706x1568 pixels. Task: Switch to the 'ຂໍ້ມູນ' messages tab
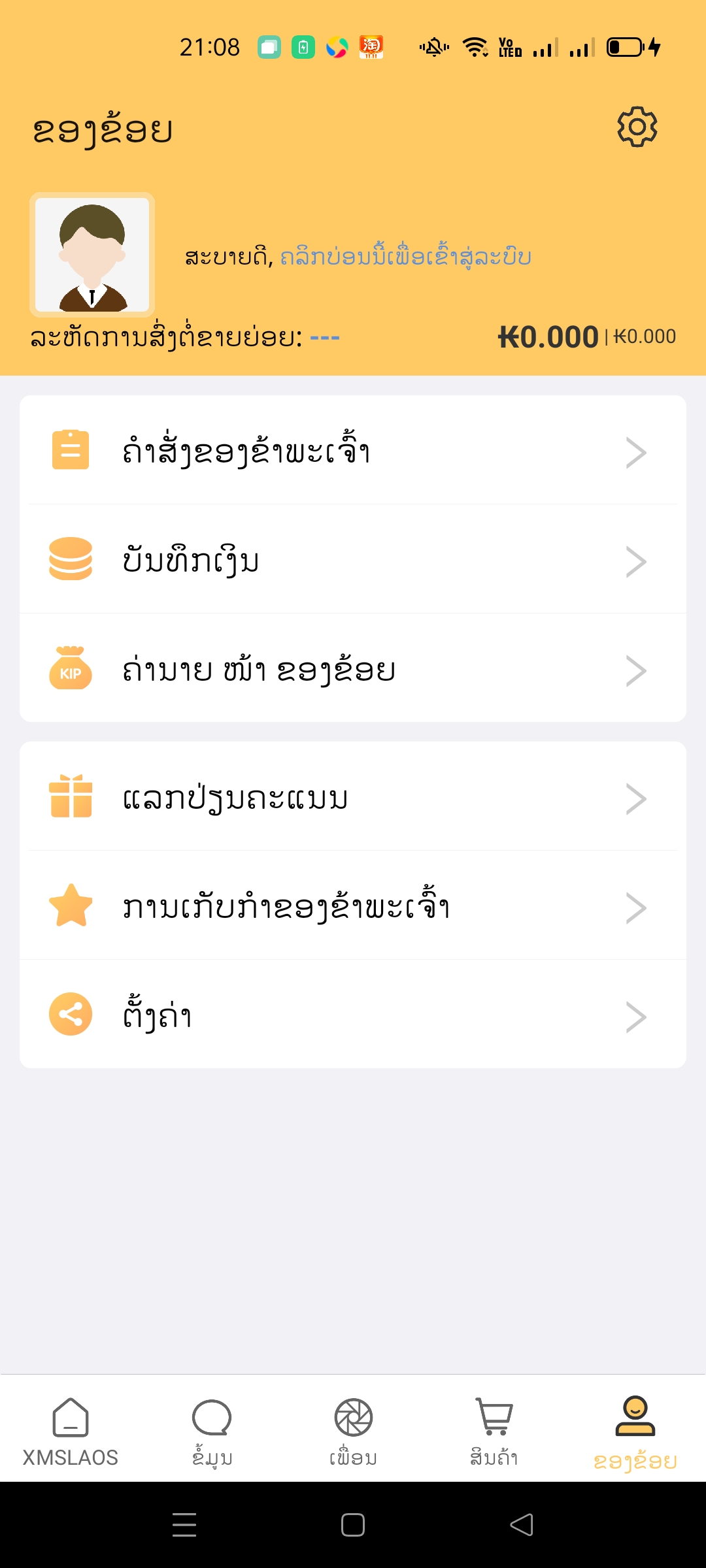212,1431
